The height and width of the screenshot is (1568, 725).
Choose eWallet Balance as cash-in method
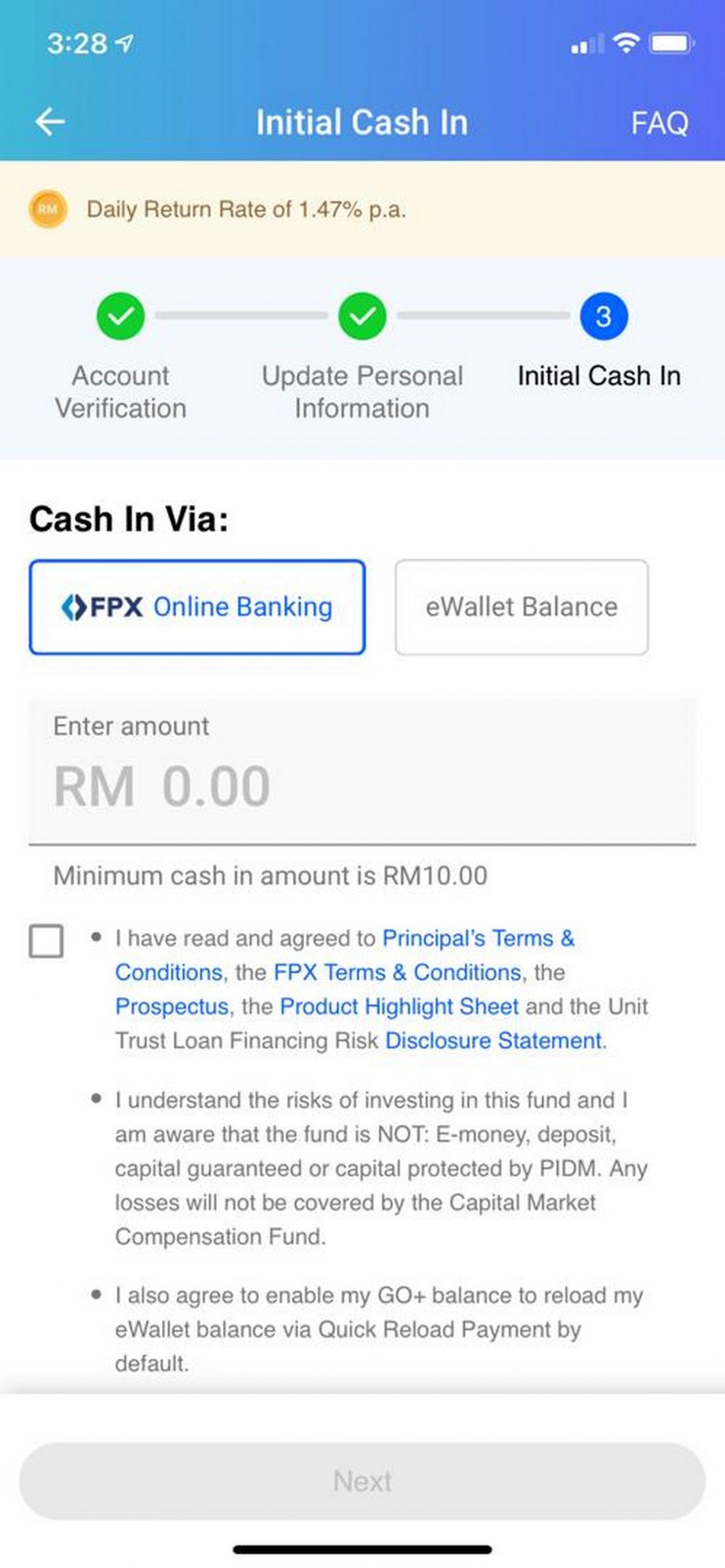click(x=522, y=607)
